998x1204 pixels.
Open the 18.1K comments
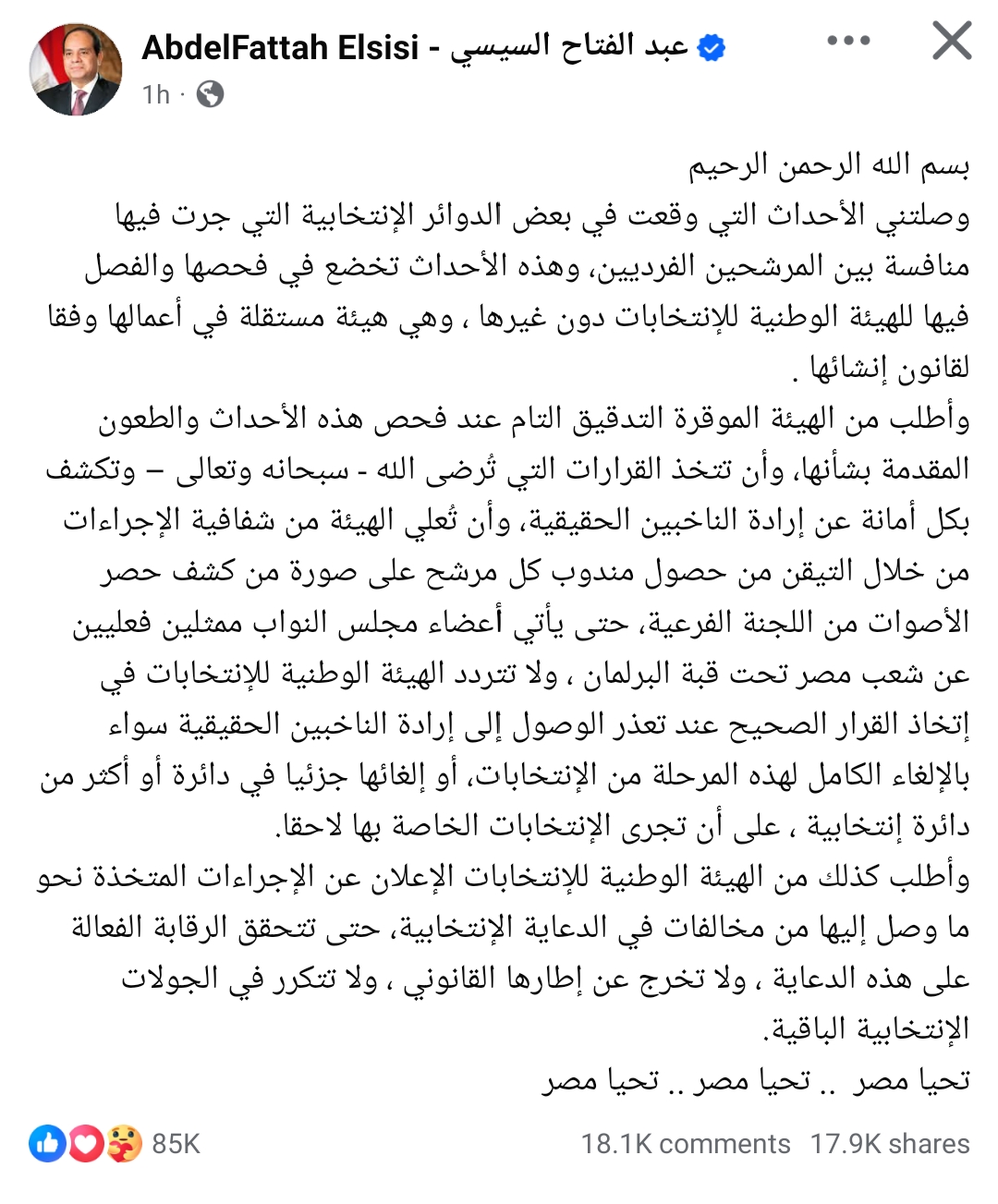tap(685, 1144)
